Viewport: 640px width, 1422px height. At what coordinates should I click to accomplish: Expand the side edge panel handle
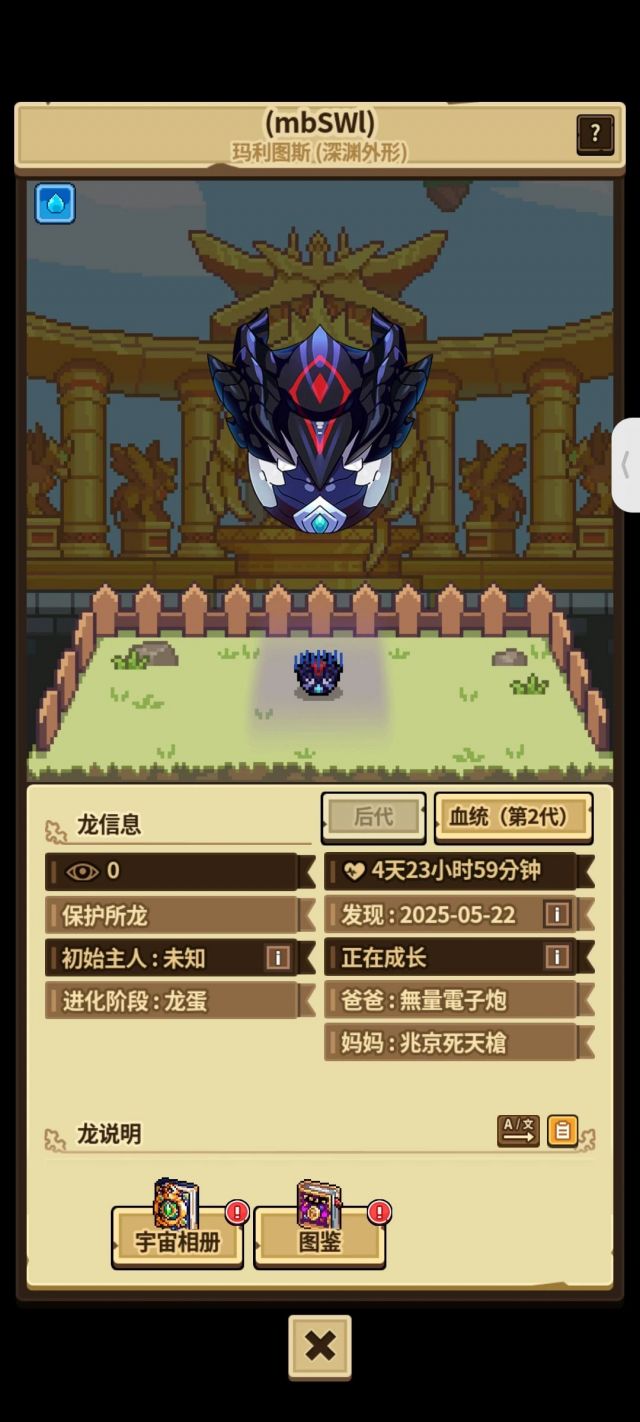[x=627, y=465]
